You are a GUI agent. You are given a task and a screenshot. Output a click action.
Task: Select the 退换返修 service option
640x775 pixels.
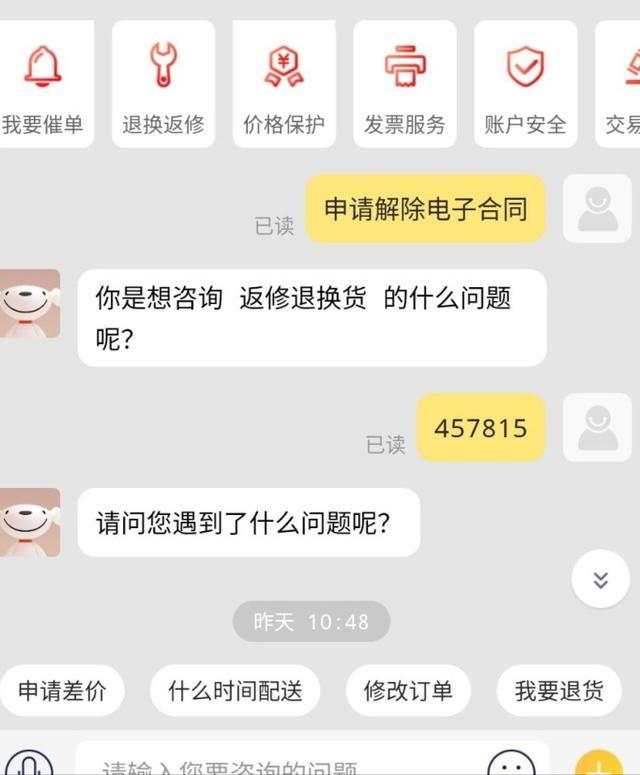[x=163, y=85]
